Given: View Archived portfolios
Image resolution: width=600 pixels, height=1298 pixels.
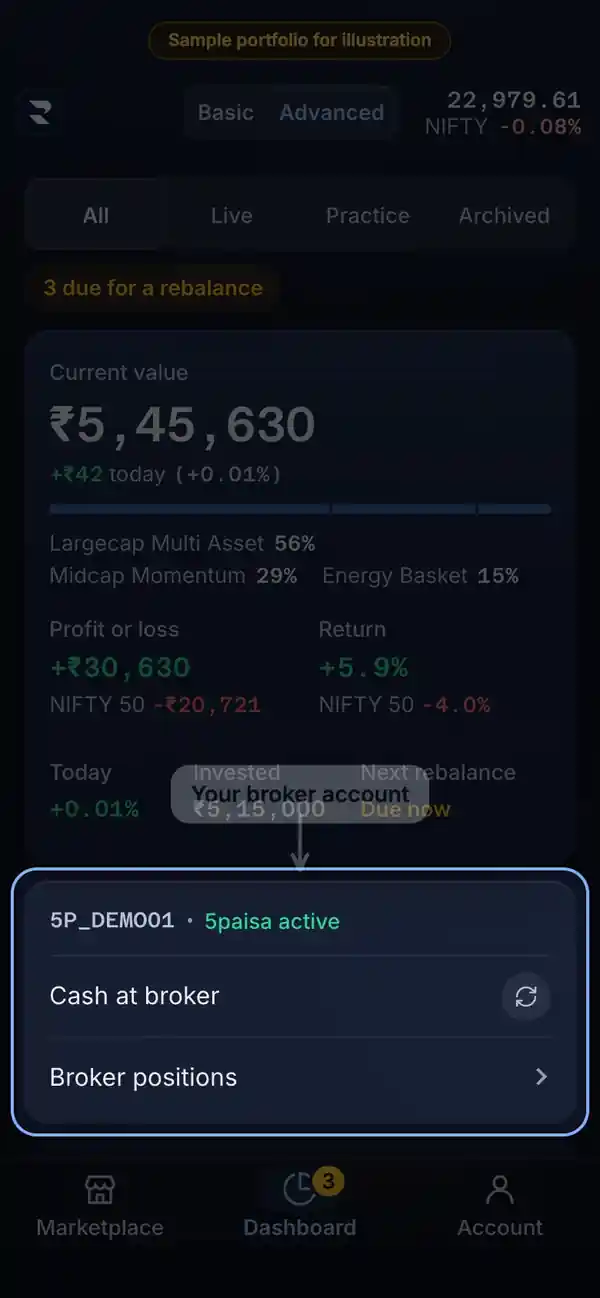Looking at the screenshot, I should tap(504, 215).
